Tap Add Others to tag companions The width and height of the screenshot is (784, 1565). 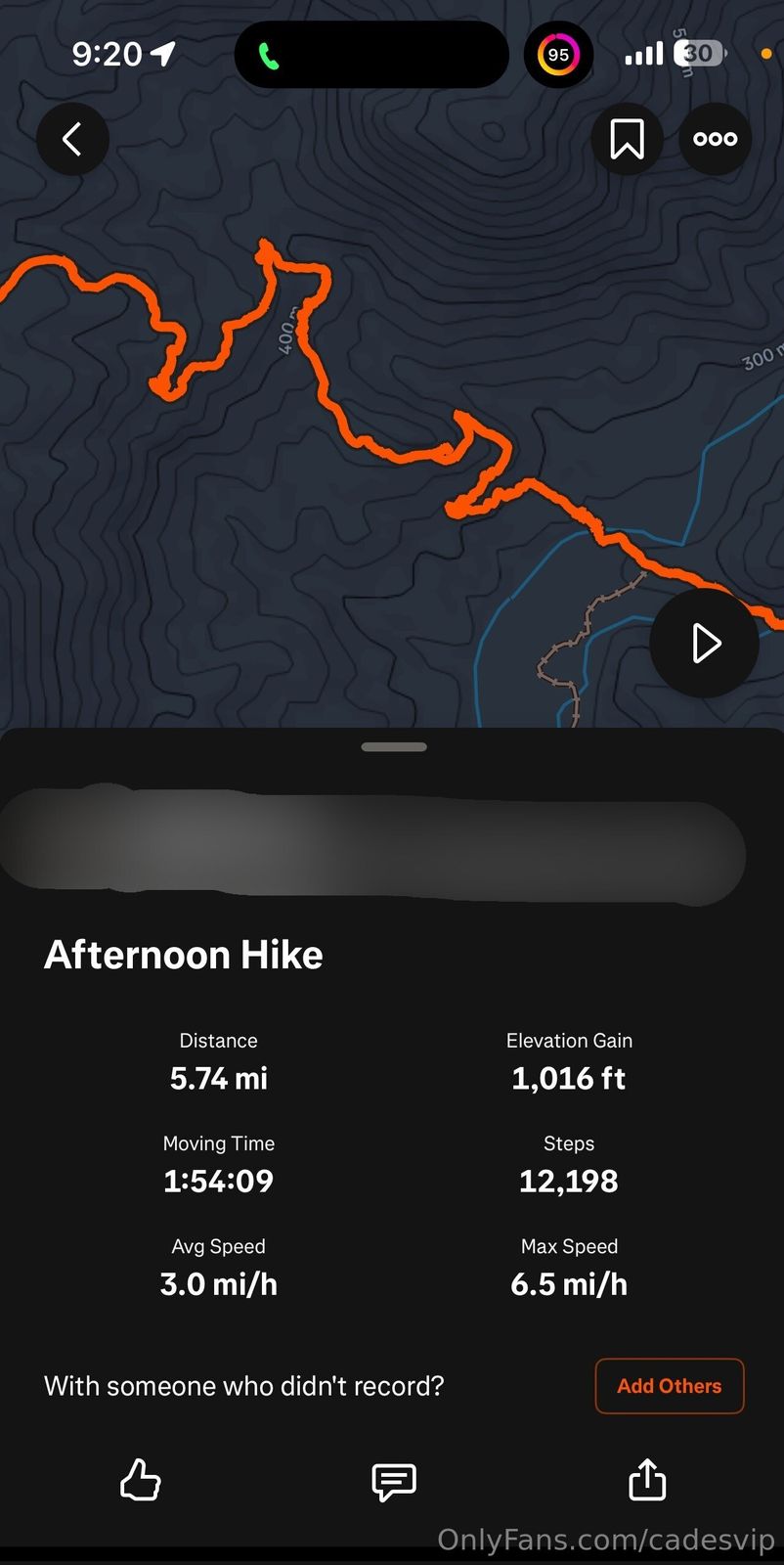(x=669, y=1385)
